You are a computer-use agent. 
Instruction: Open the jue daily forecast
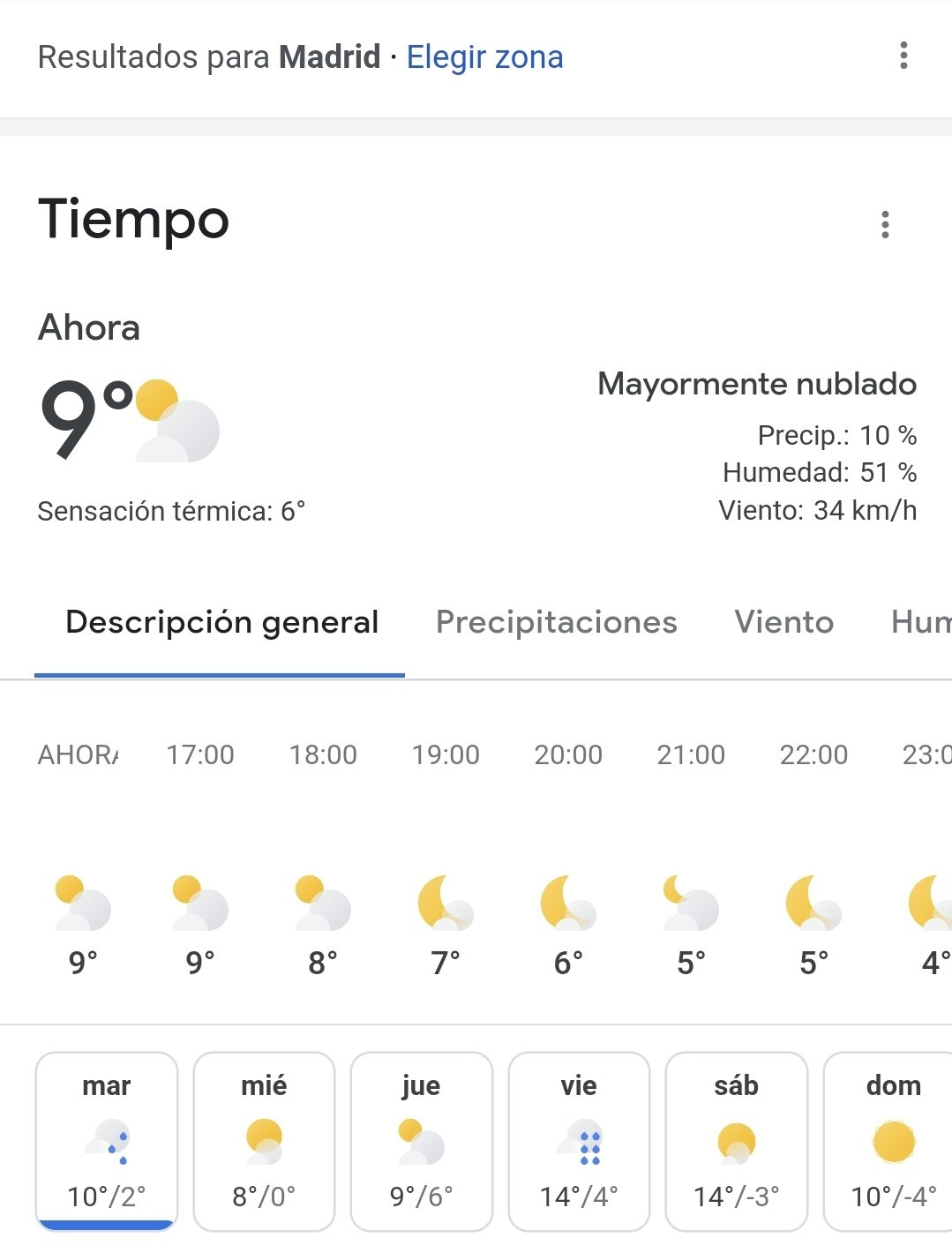421,1141
